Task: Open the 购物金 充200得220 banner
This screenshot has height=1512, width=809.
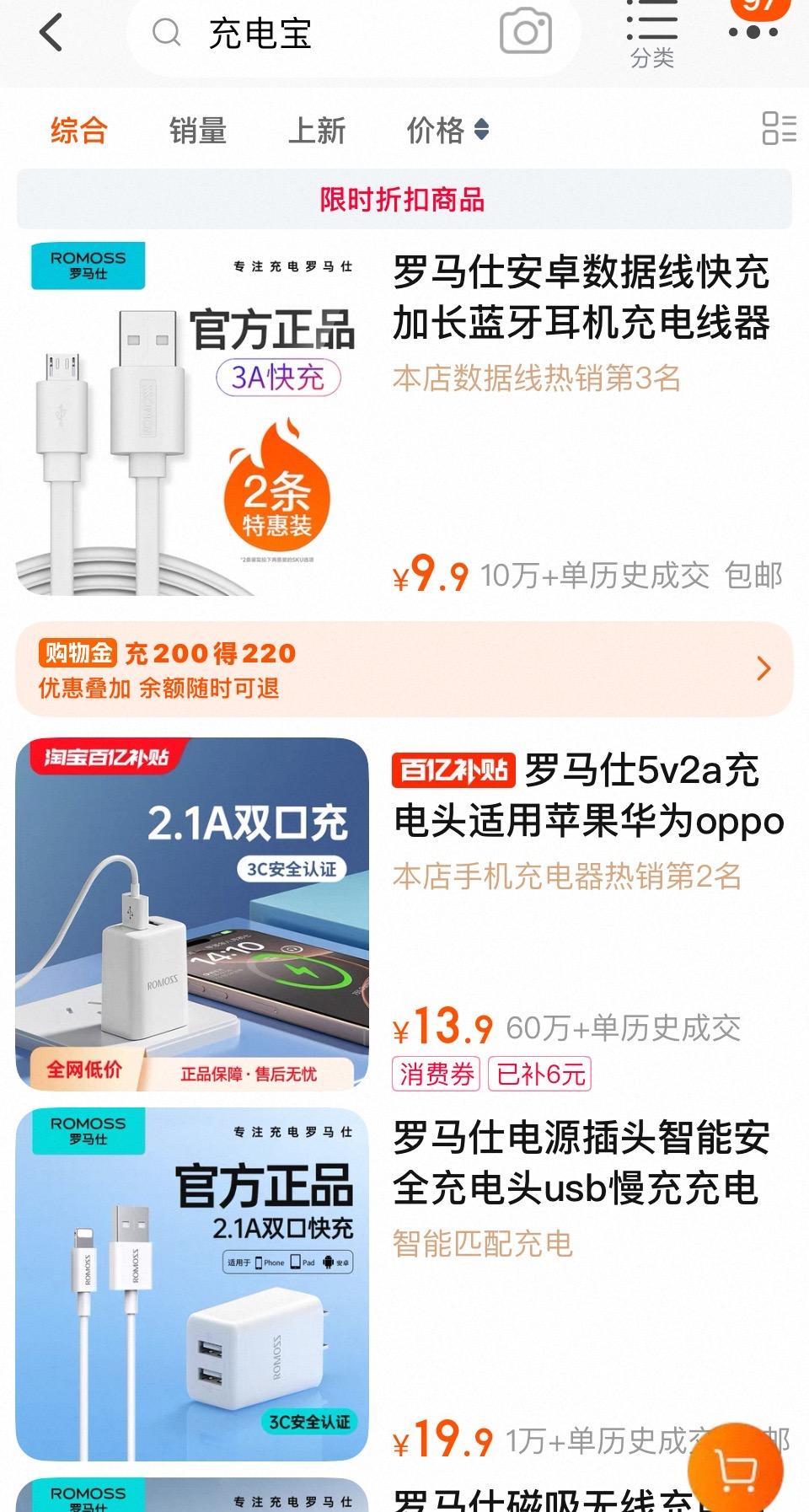Action: click(x=404, y=669)
